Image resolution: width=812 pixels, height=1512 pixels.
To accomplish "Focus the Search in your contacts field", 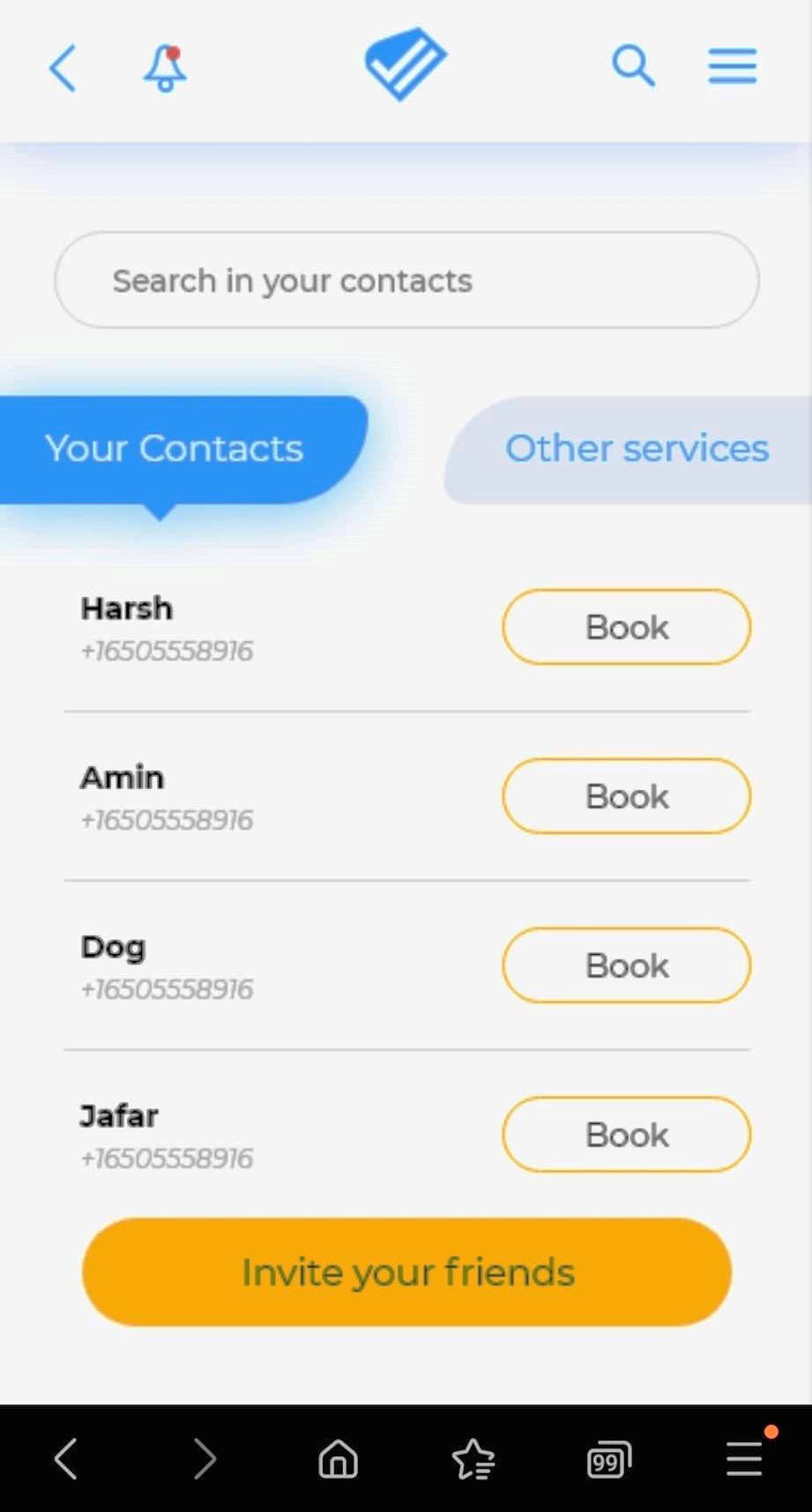I will pos(406,280).
